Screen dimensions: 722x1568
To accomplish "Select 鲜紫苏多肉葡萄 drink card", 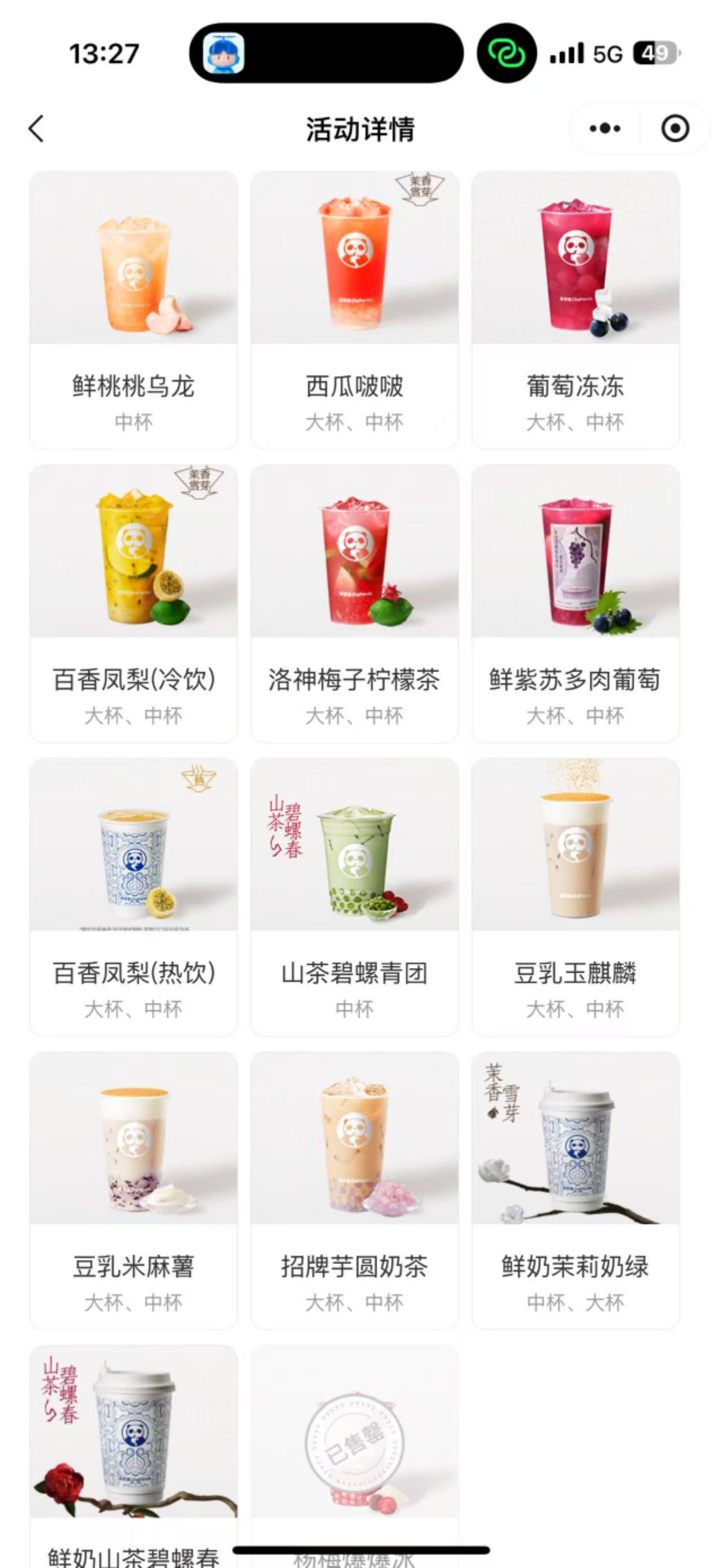I will tap(575, 603).
